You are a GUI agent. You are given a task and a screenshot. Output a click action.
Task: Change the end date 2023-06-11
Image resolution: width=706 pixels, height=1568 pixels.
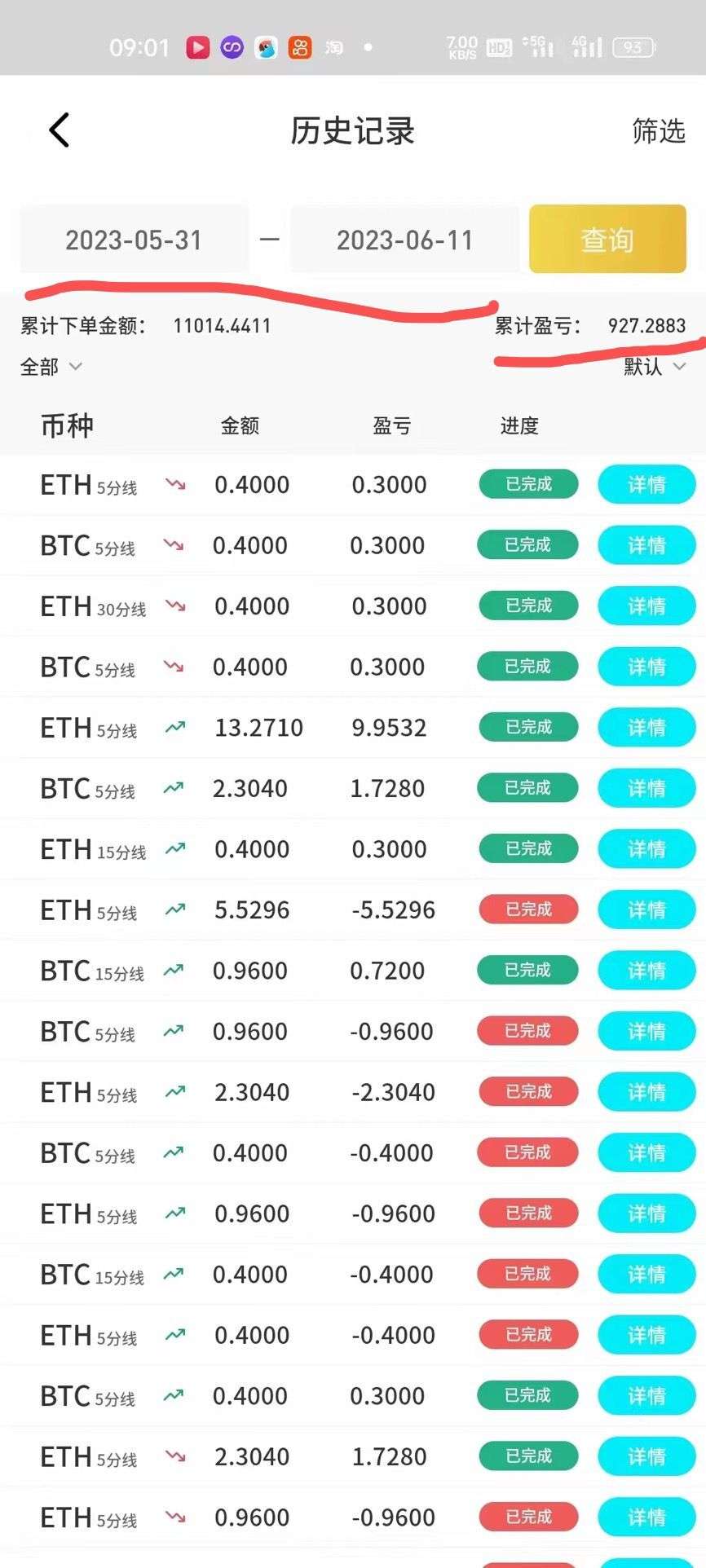(404, 240)
